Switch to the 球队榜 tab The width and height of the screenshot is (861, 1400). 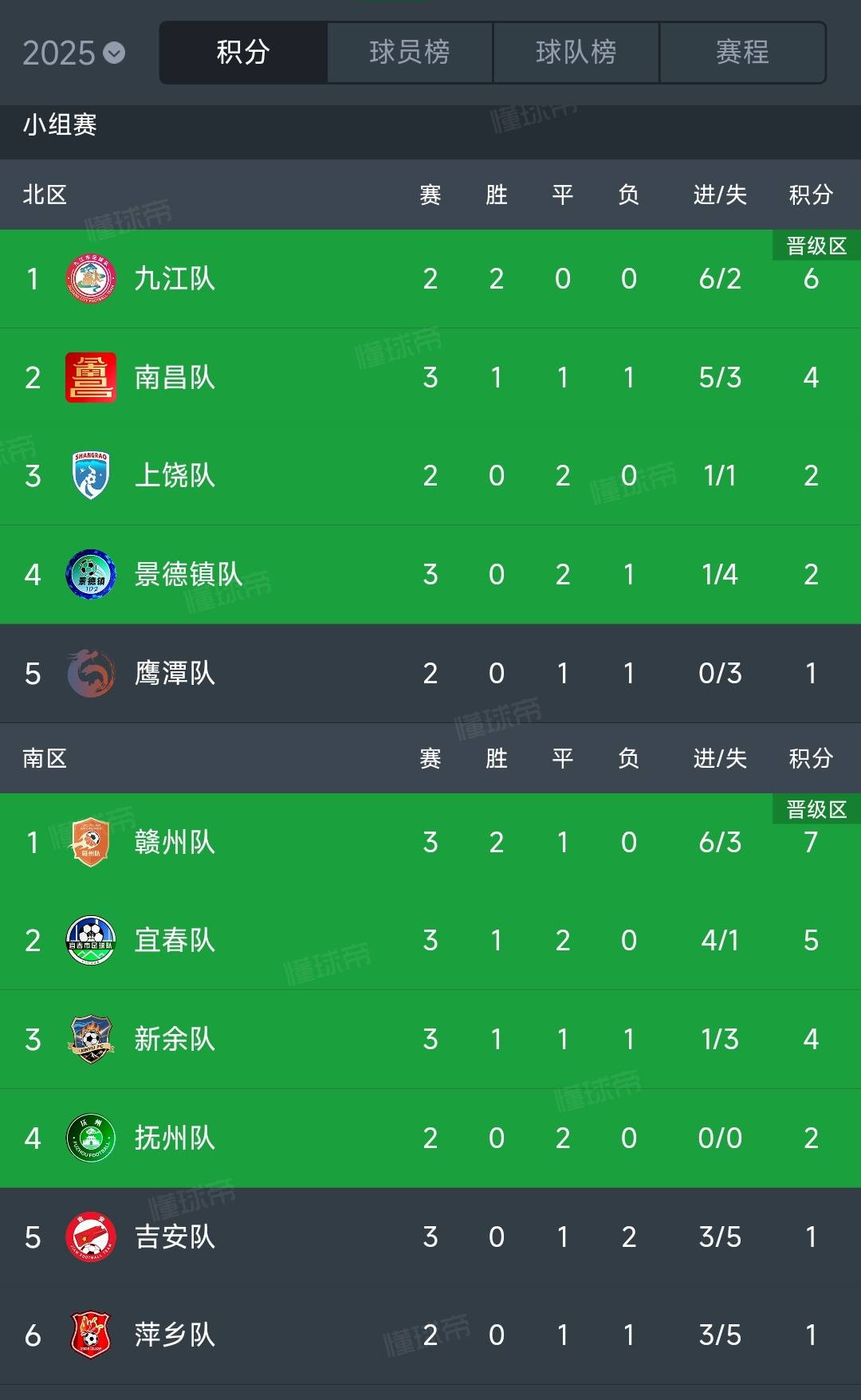coord(576,53)
